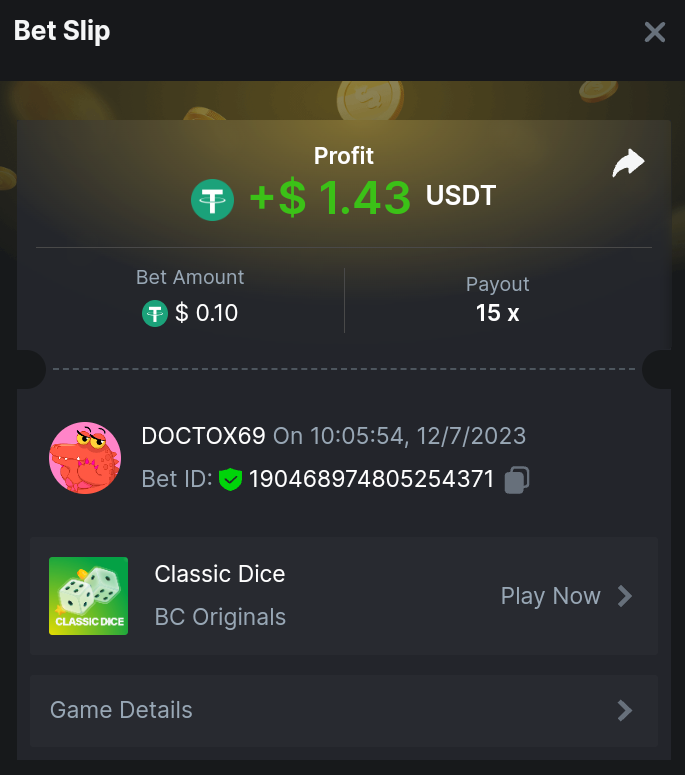This screenshot has height=775, width=685.
Task: Copy the Bet ID number
Action: pos(516,480)
